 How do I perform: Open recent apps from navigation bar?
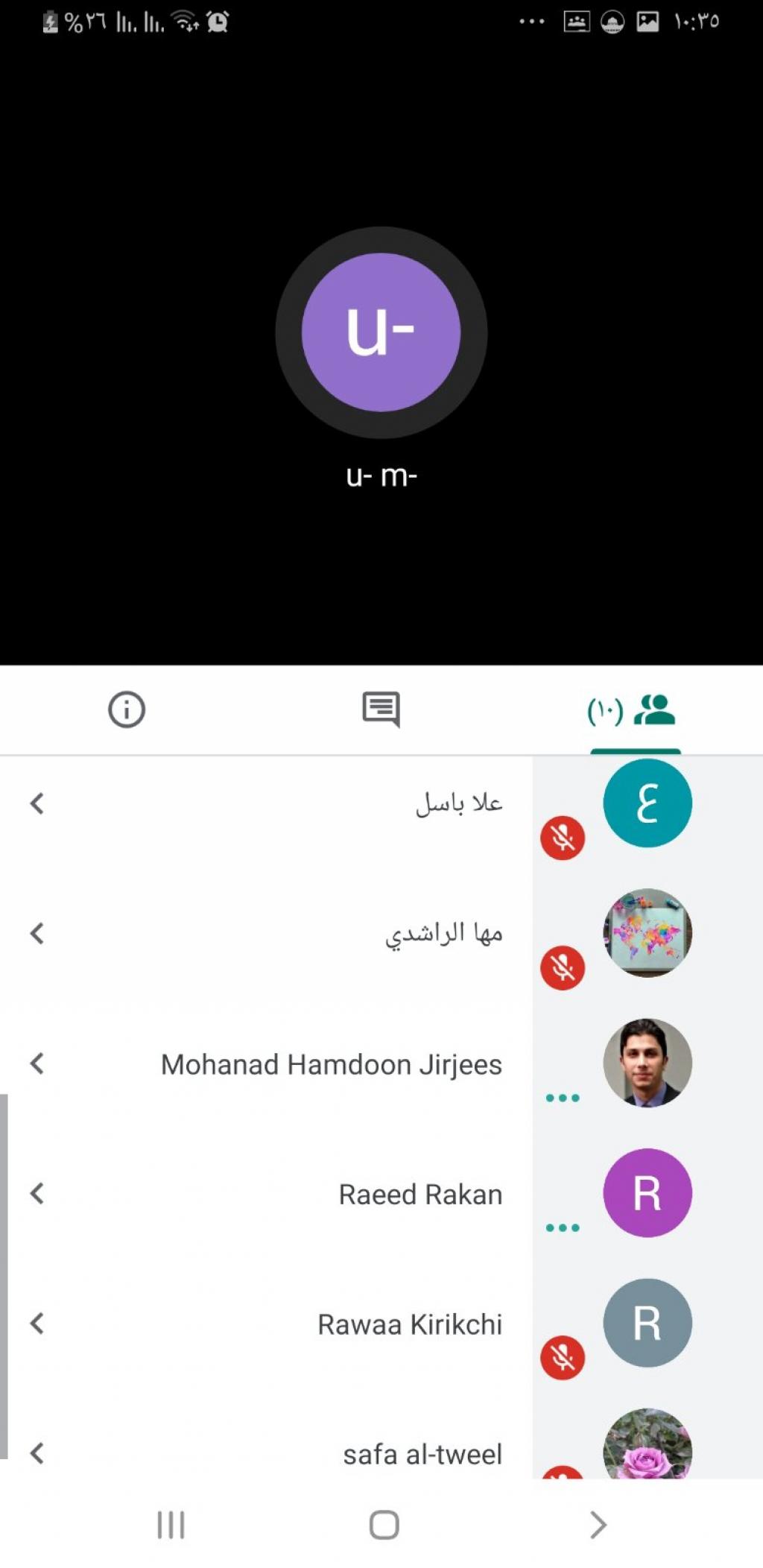[x=171, y=1525]
